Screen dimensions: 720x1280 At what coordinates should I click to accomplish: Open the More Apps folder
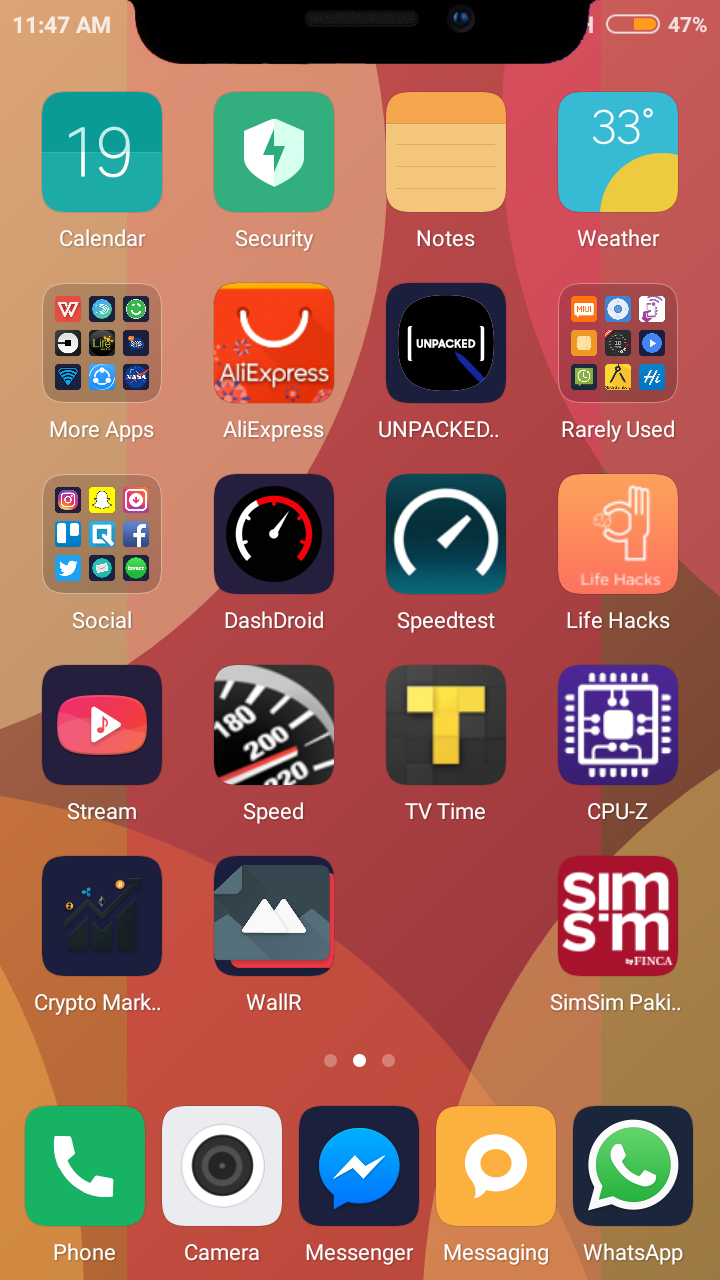102,343
